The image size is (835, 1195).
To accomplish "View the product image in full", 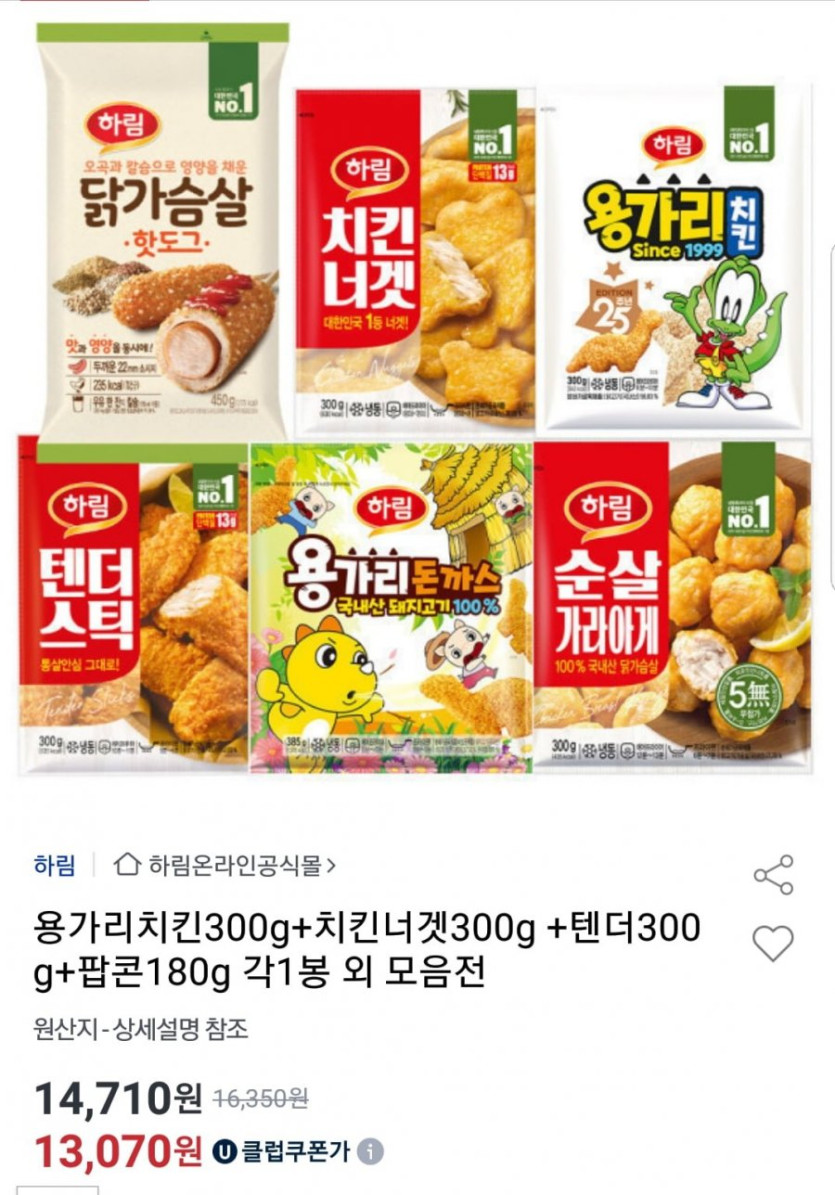I will (x=417, y=400).
